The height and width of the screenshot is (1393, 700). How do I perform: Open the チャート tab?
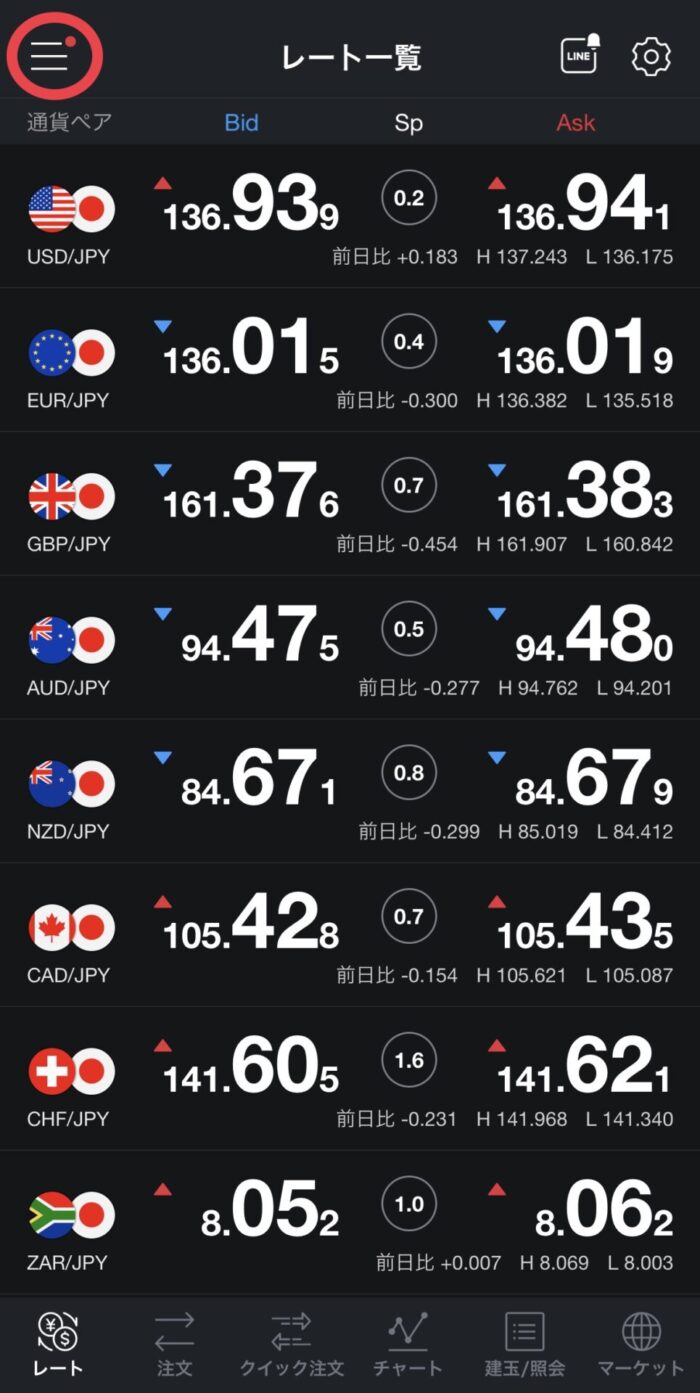[408, 1345]
